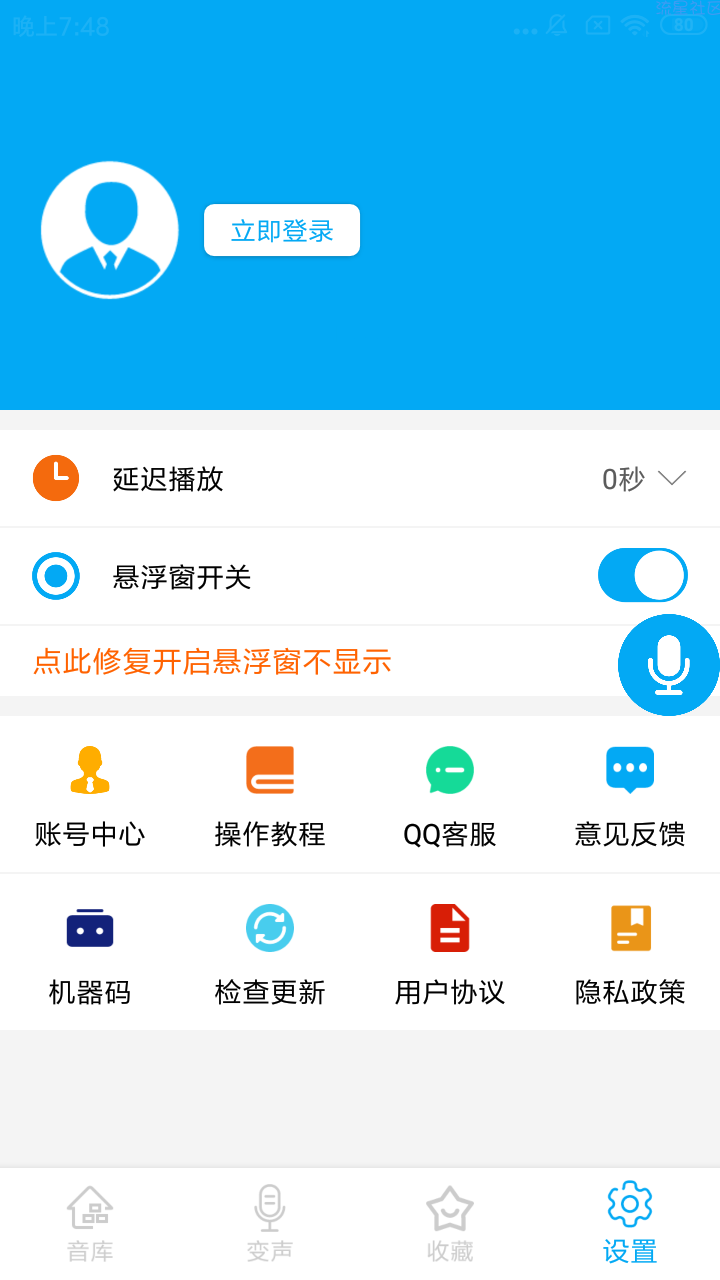Switch to the 收藏 favorites tab

[x=450, y=1223]
